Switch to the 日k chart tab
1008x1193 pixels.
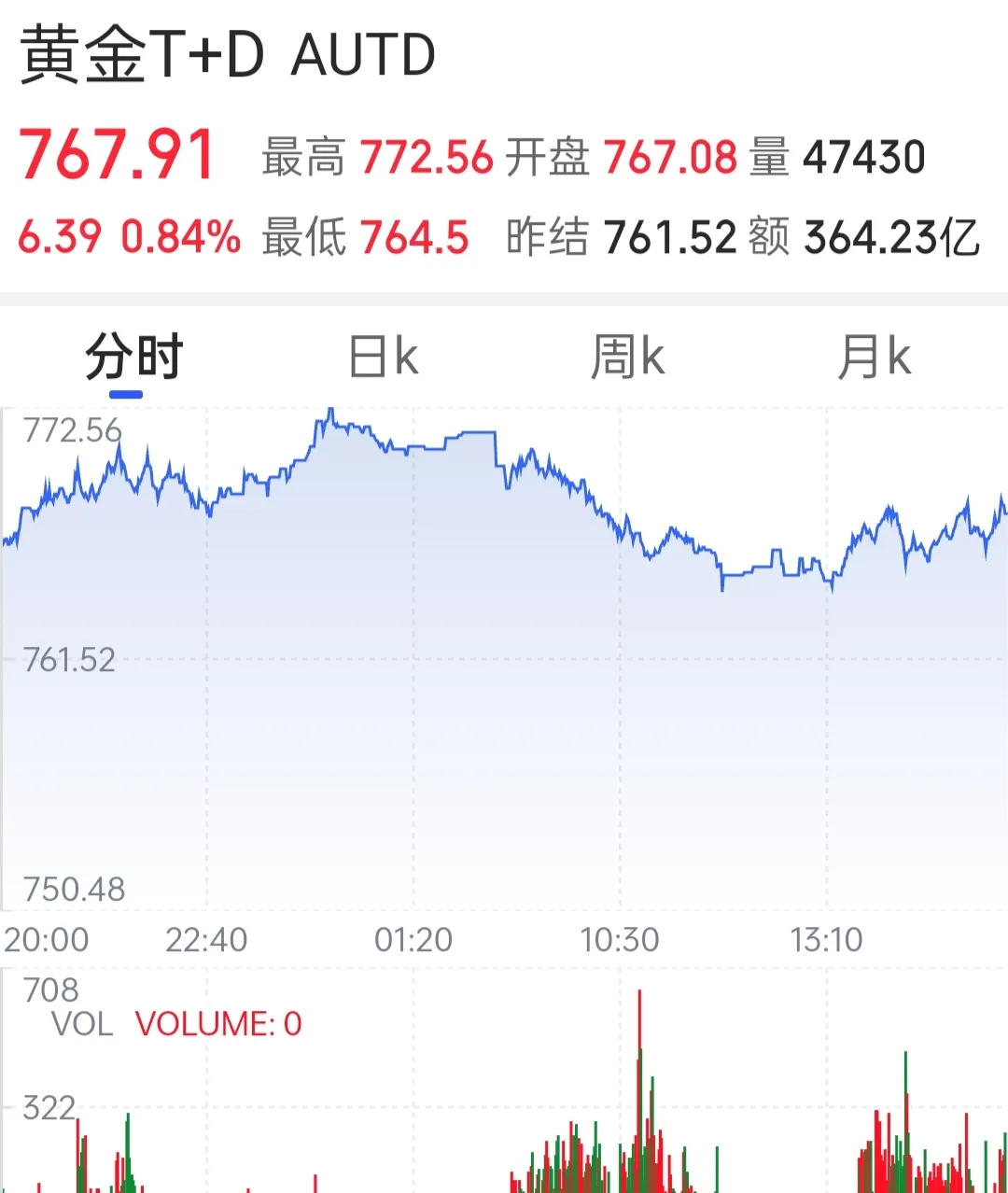tap(383, 357)
